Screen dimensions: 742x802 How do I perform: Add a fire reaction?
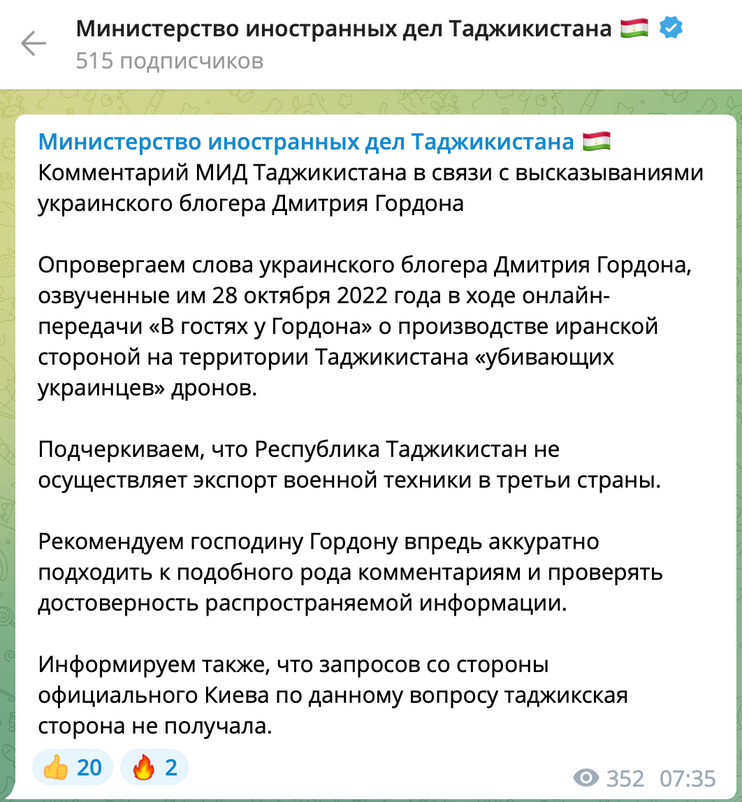154,768
